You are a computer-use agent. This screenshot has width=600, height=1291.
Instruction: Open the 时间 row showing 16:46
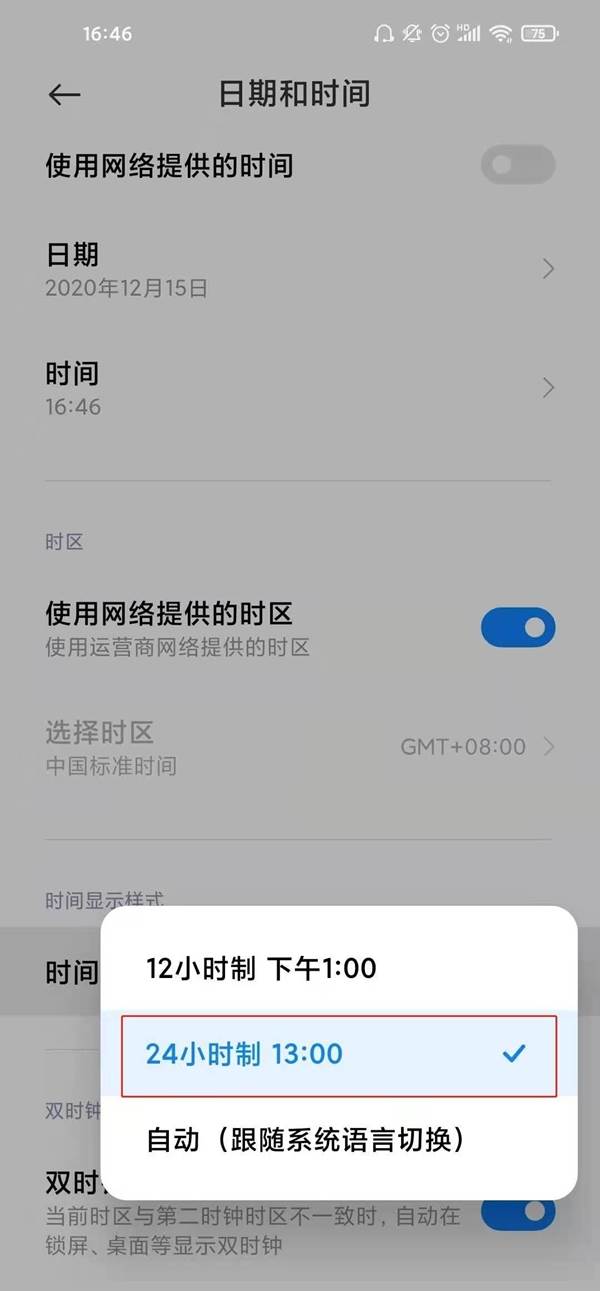point(300,389)
